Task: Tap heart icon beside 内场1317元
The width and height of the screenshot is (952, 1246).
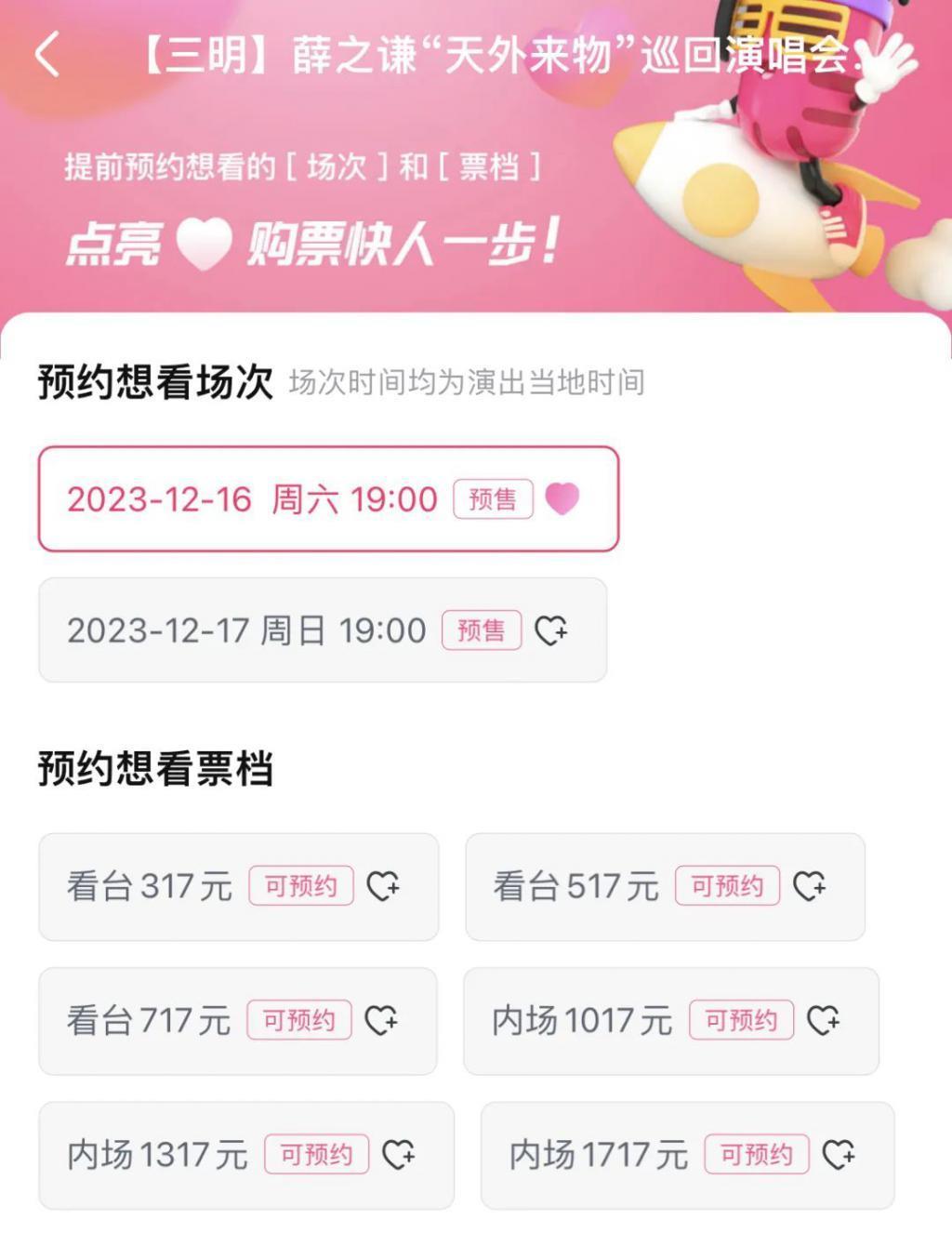Action: click(x=402, y=1156)
